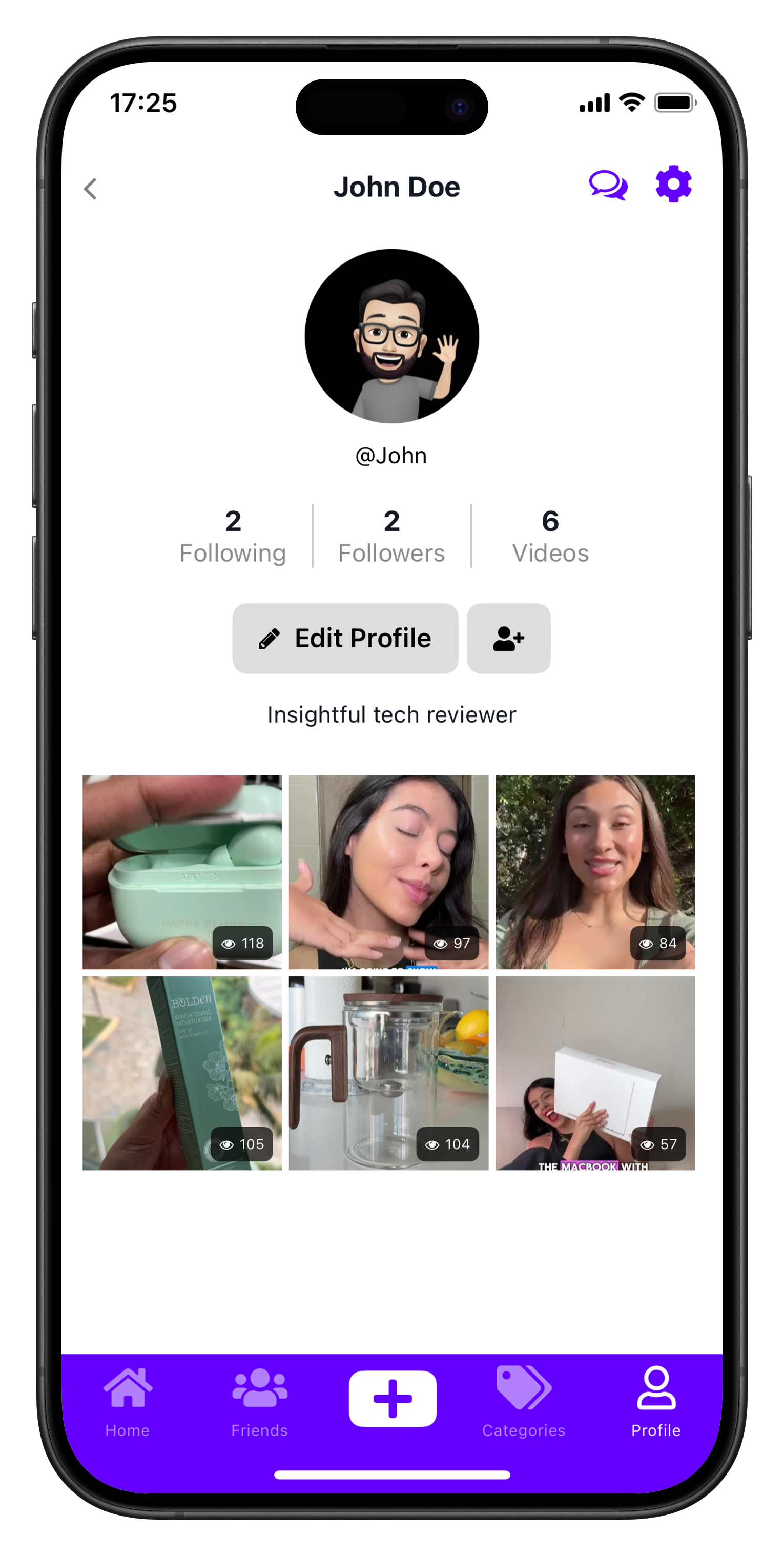Open the messages chat icon

608,185
